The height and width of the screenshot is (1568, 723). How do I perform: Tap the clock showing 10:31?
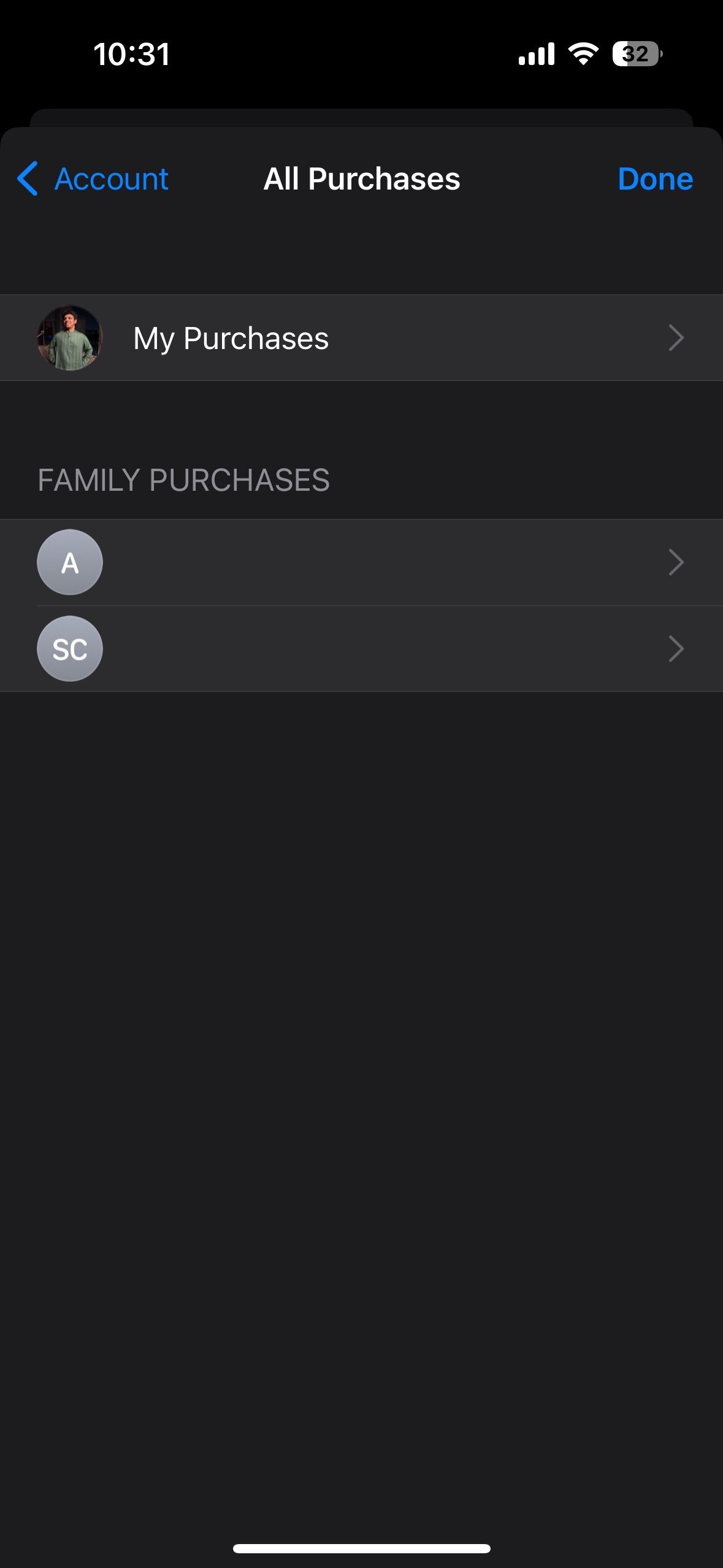[131, 55]
